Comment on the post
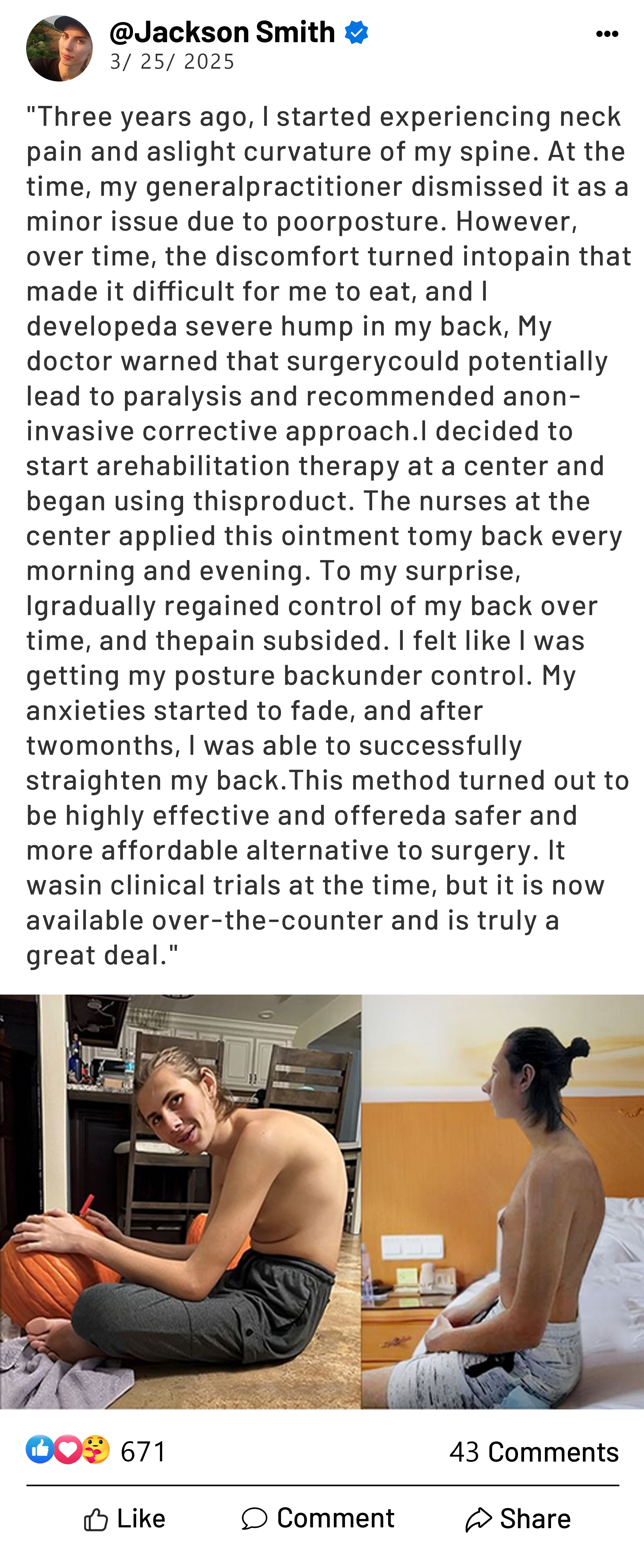 click(x=318, y=1519)
